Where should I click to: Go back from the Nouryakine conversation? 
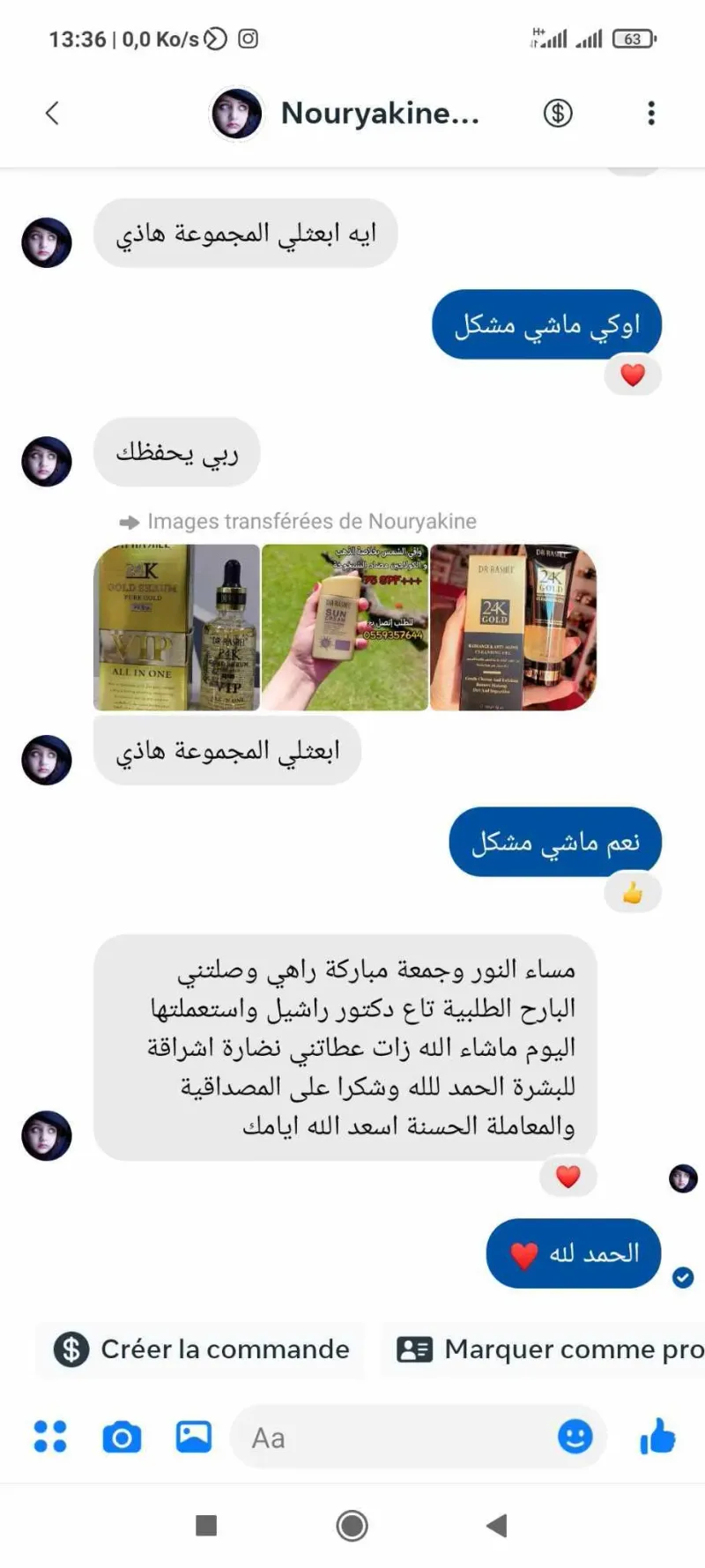pyautogui.click(x=52, y=113)
